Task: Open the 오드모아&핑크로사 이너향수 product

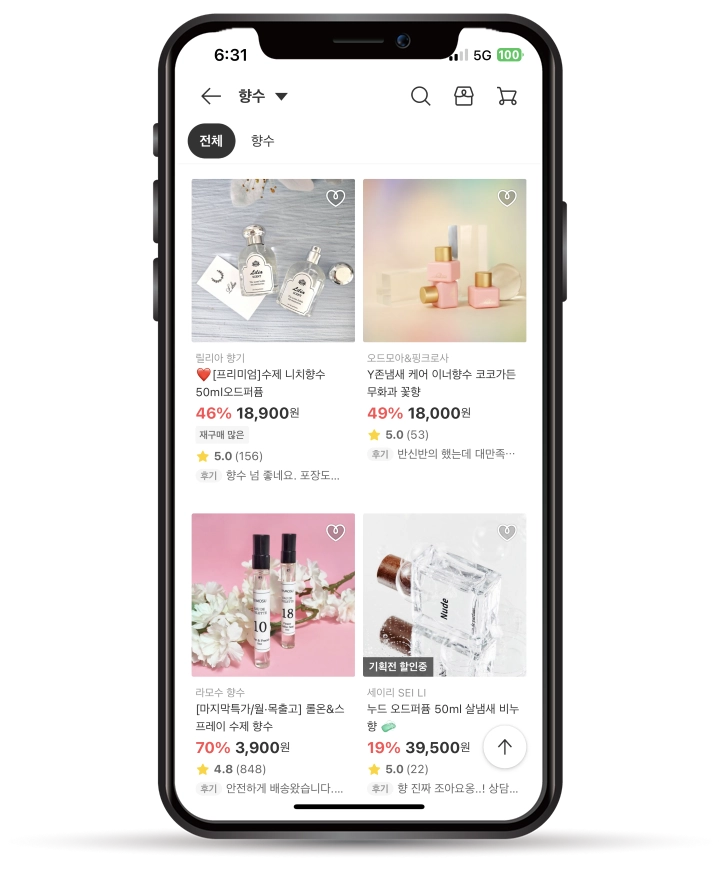Action: click(444, 261)
